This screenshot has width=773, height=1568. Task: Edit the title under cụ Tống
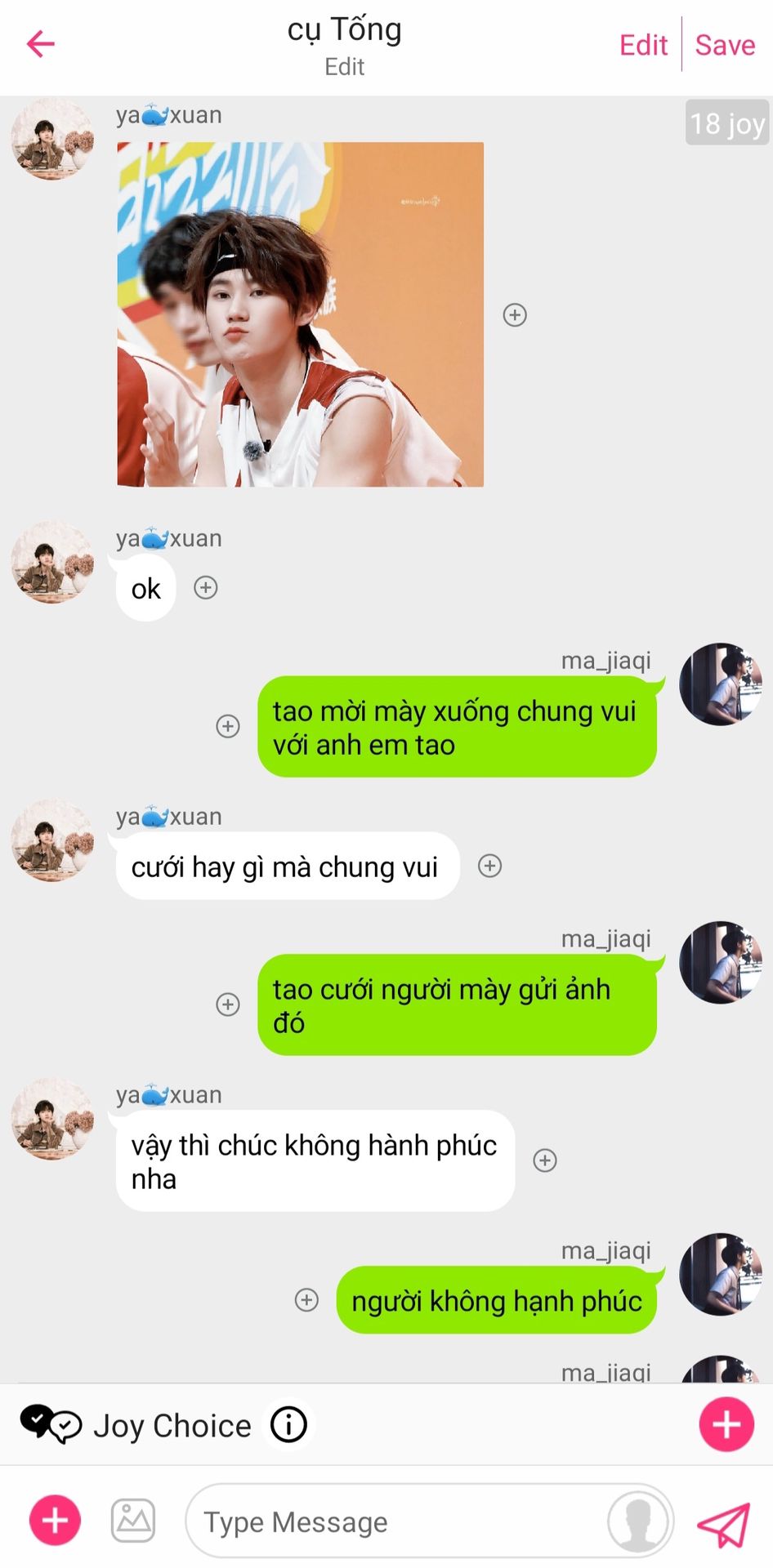coord(344,67)
